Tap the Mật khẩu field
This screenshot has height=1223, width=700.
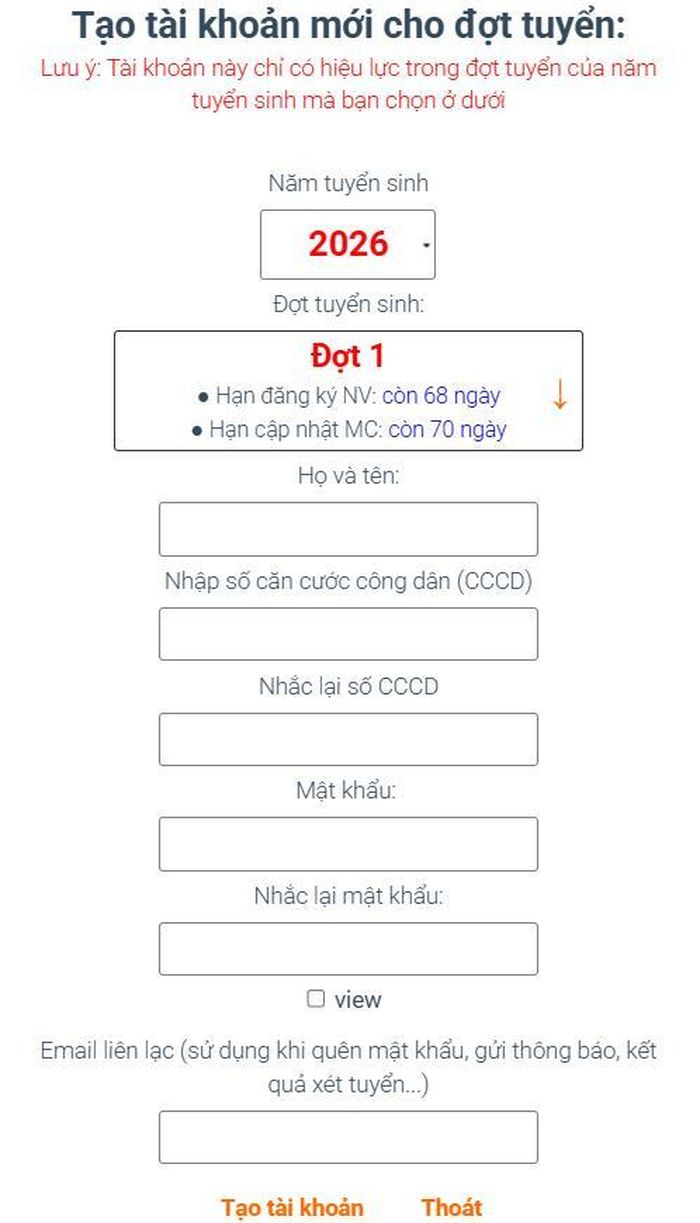coord(348,844)
